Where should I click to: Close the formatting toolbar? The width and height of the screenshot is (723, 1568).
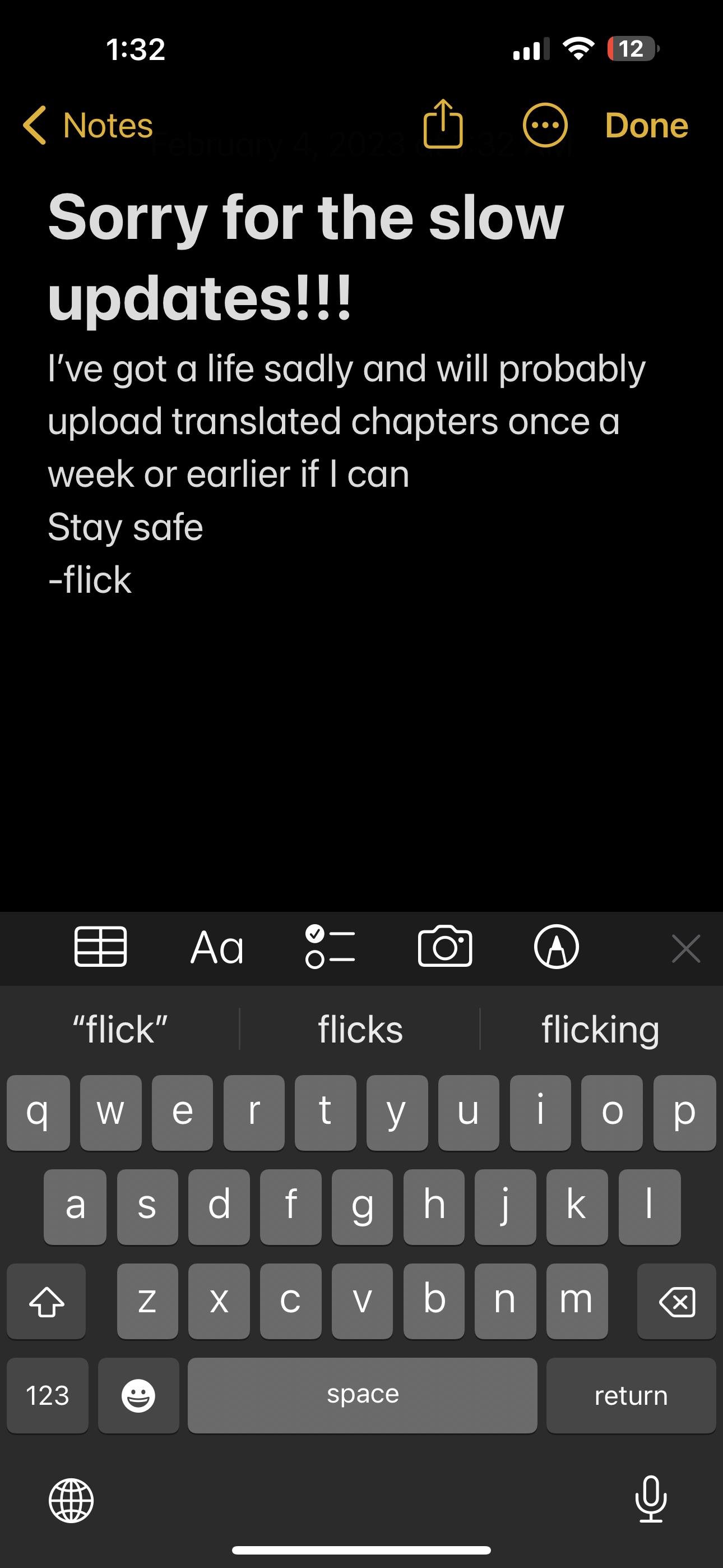tap(686, 948)
